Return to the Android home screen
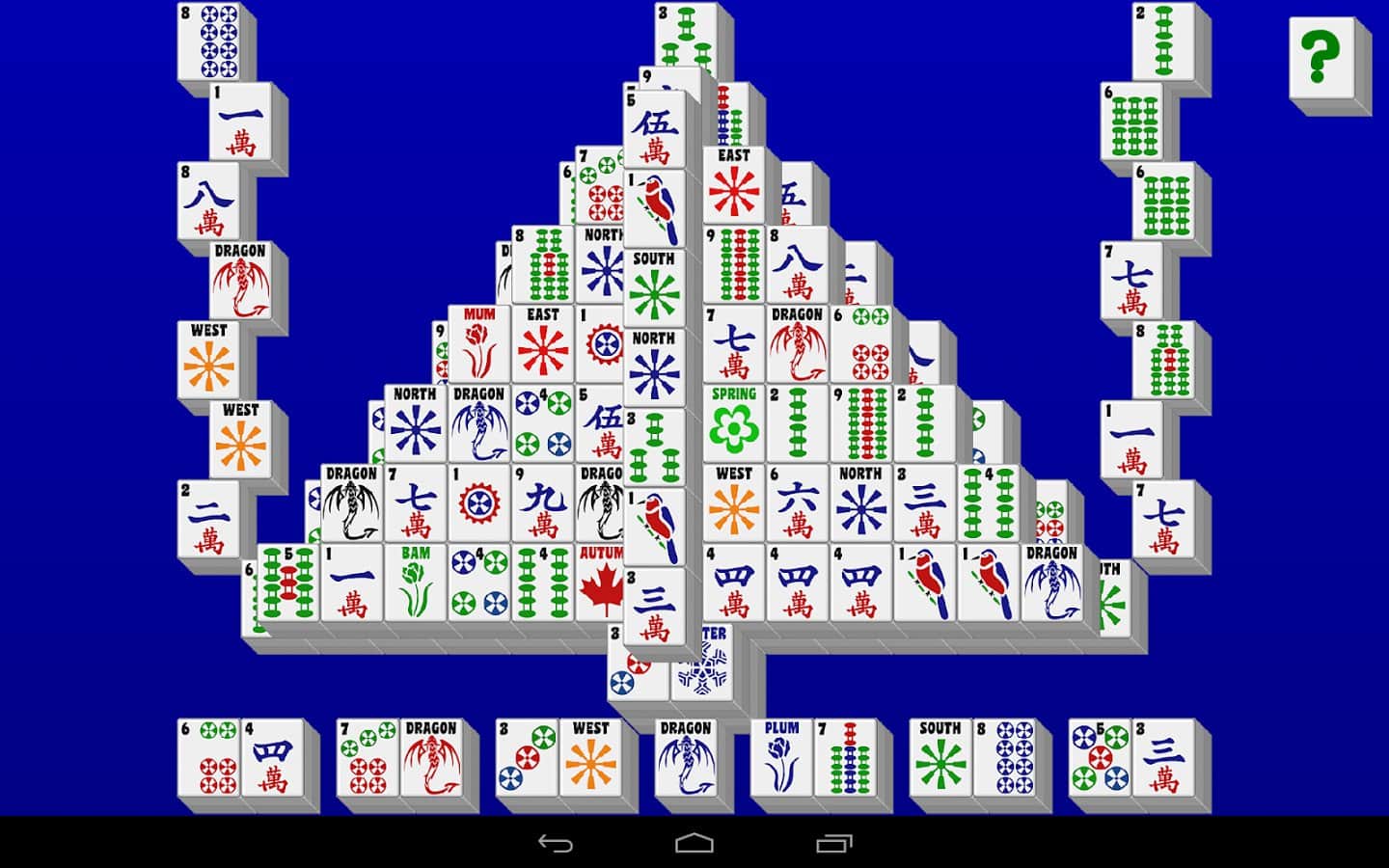The height and width of the screenshot is (868, 1389). (x=694, y=844)
